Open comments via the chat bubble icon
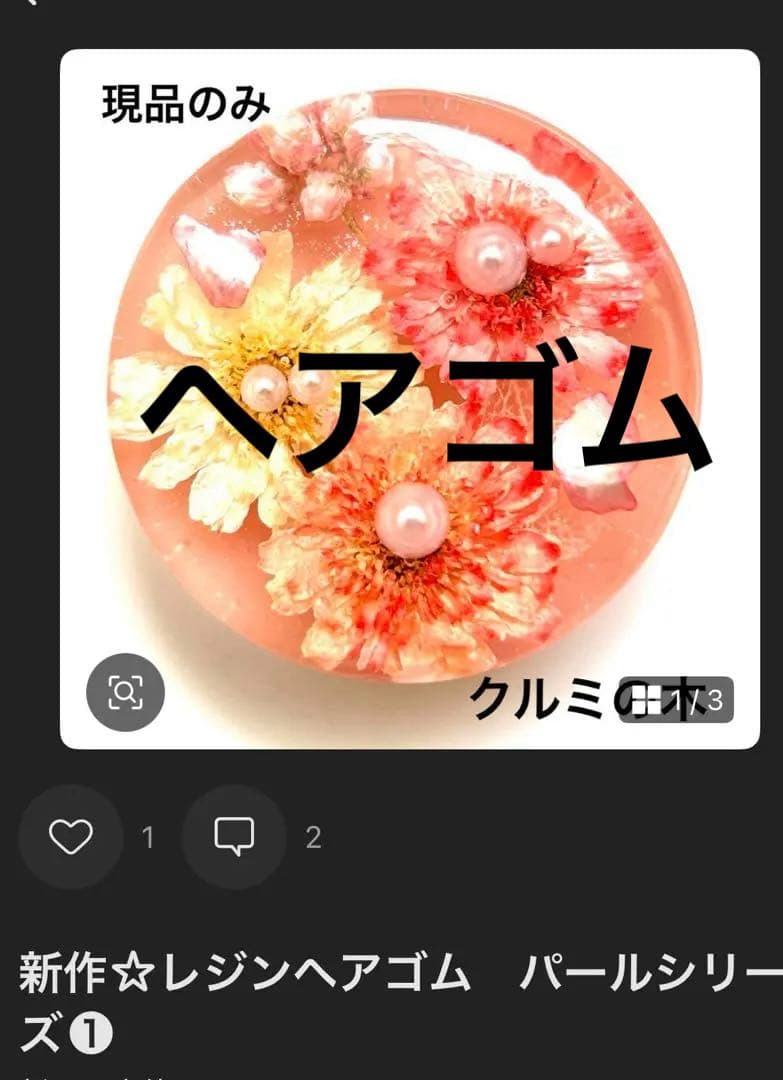Image resolution: width=783 pixels, height=1080 pixels. [x=233, y=838]
